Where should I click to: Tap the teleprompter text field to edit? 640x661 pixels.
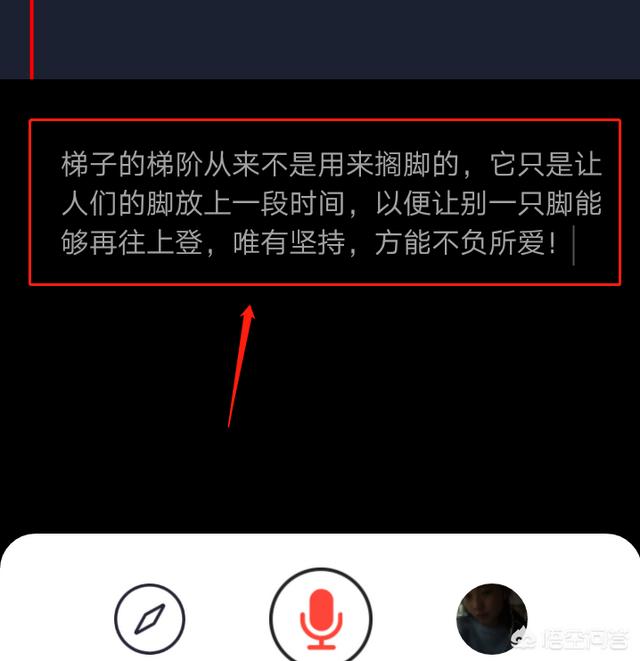coord(325,203)
